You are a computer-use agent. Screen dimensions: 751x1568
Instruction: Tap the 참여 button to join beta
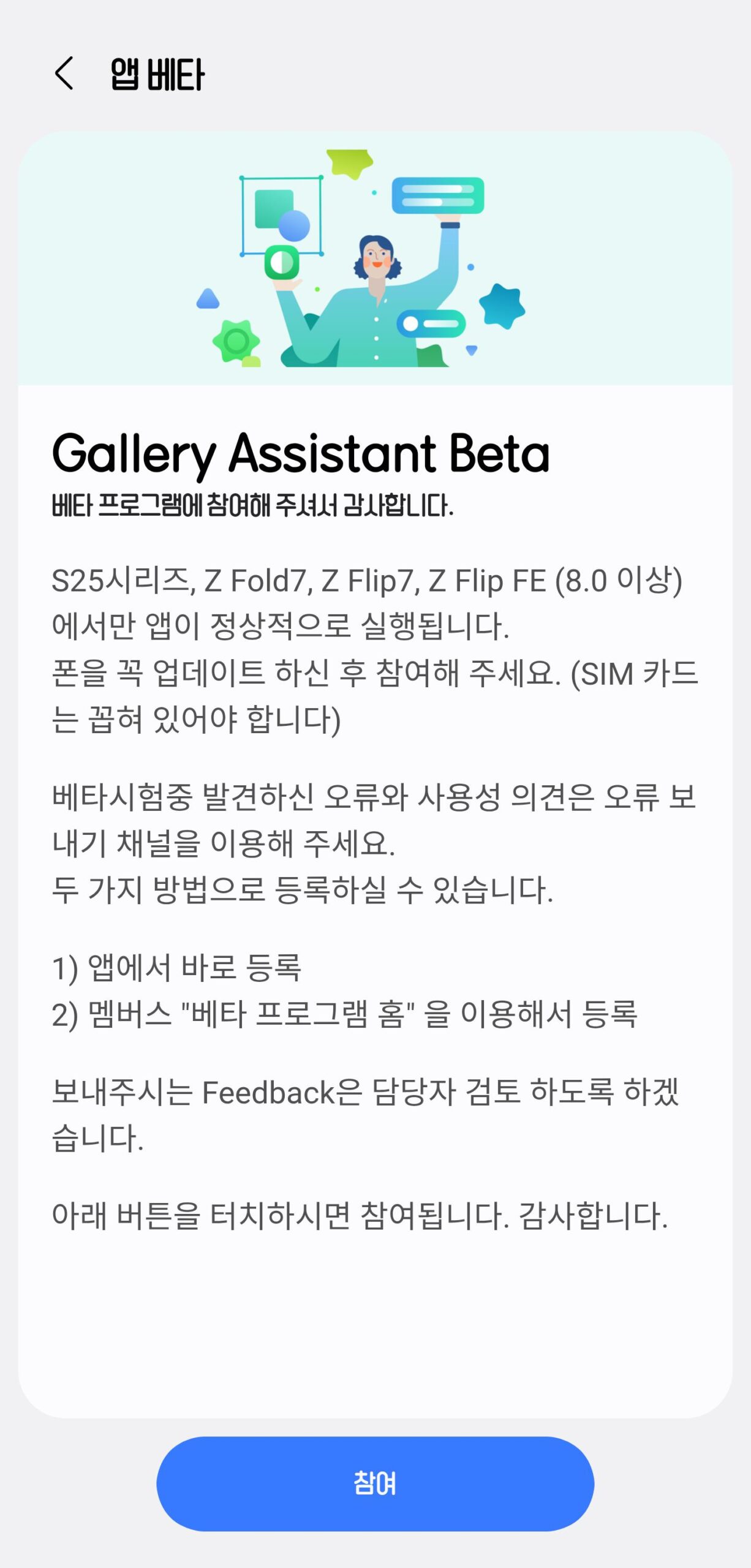point(375,1483)
